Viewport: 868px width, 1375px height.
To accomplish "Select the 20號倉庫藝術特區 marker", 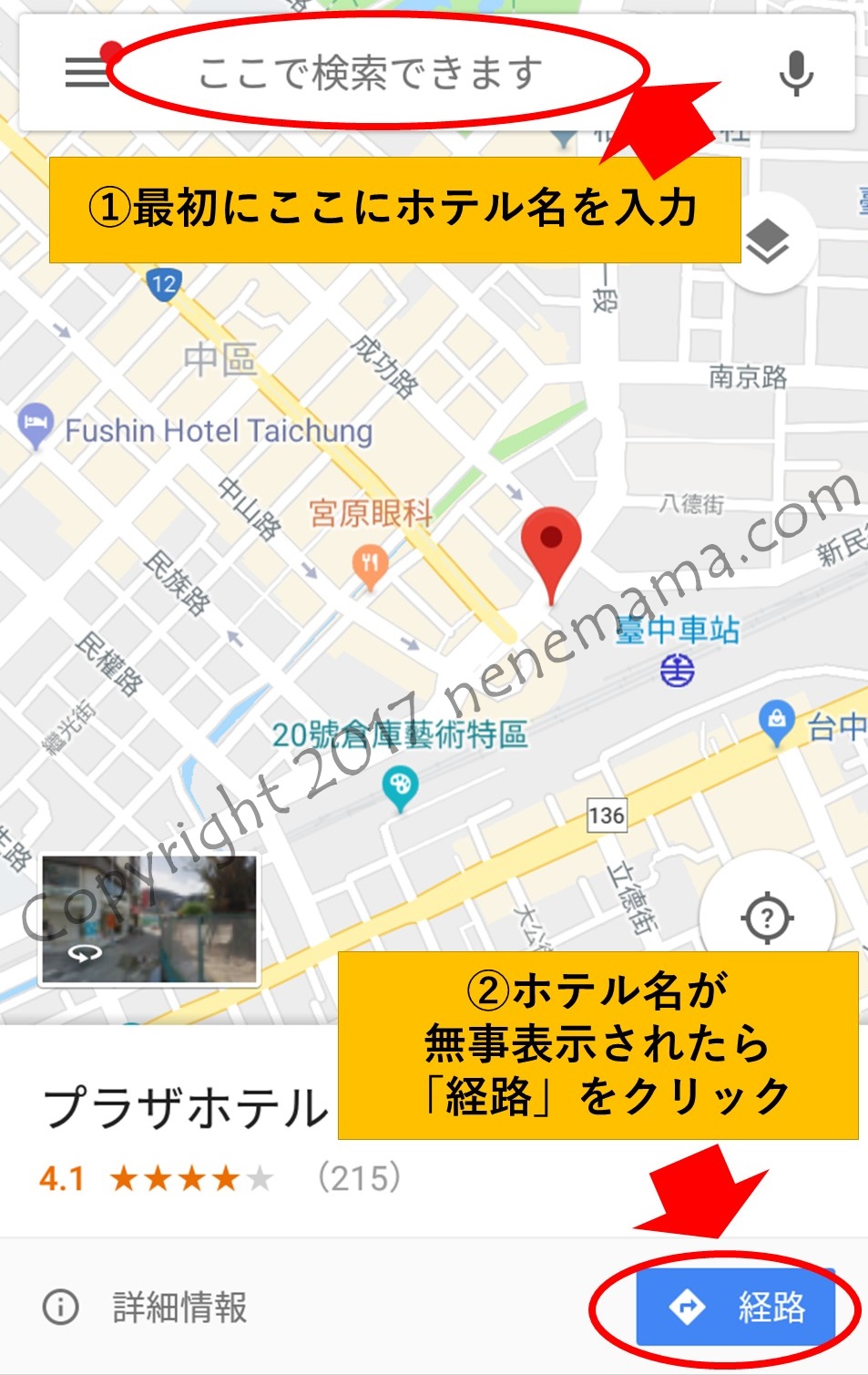I will point(400,785).
